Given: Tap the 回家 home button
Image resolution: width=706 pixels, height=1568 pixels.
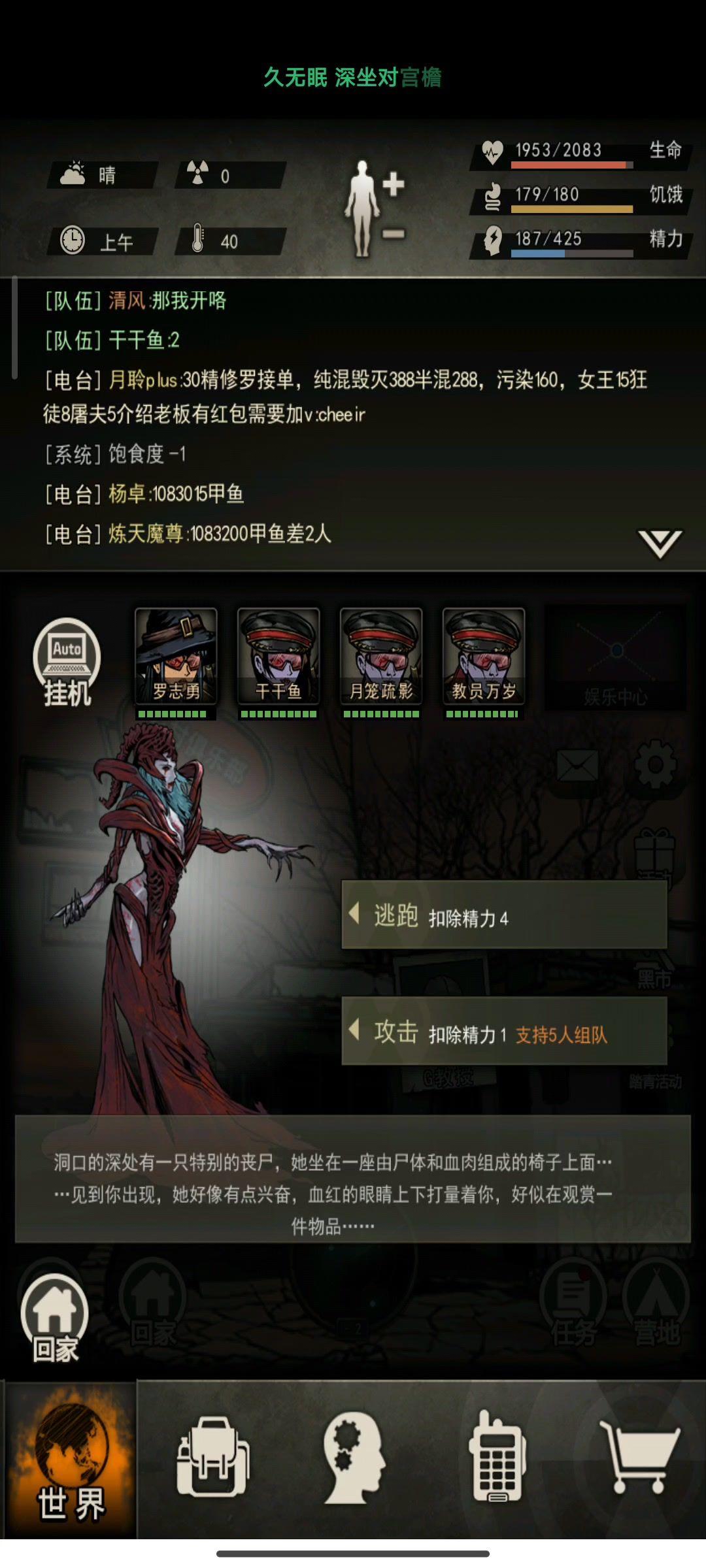Looking at the screenshot, I should [x=55, y=1318].
